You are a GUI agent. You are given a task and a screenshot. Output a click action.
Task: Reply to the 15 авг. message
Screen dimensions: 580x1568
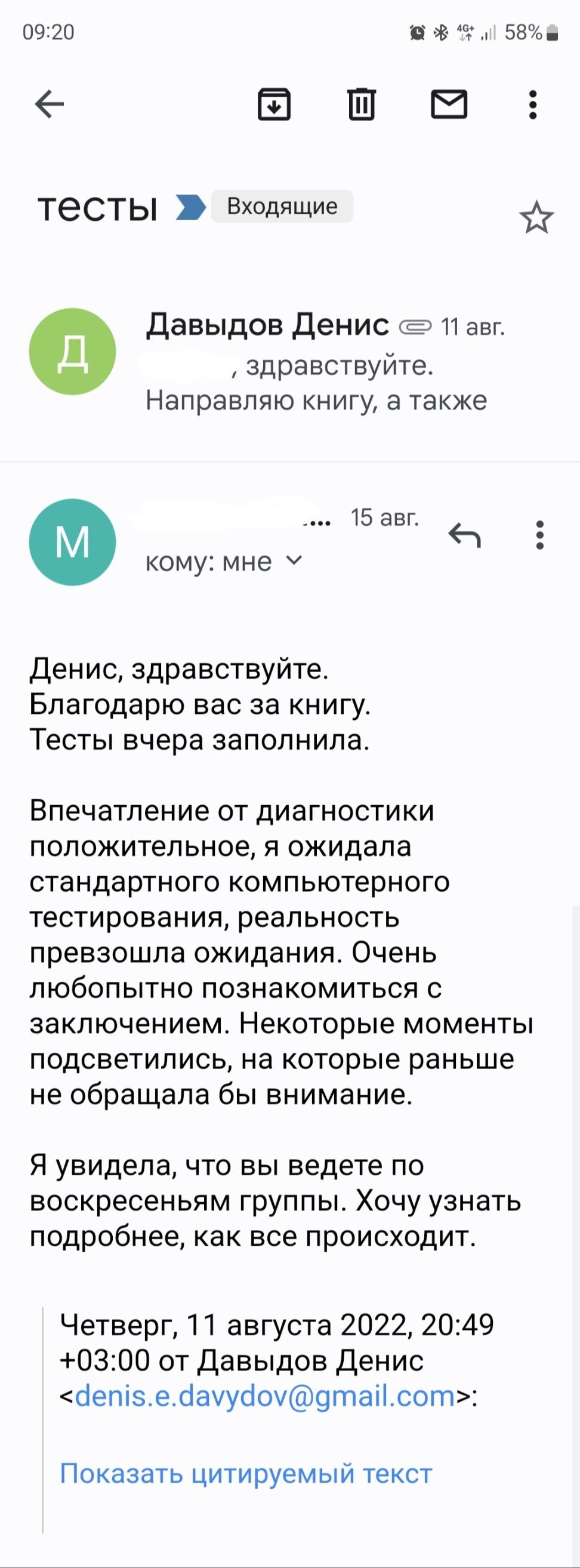pos(465,535)
